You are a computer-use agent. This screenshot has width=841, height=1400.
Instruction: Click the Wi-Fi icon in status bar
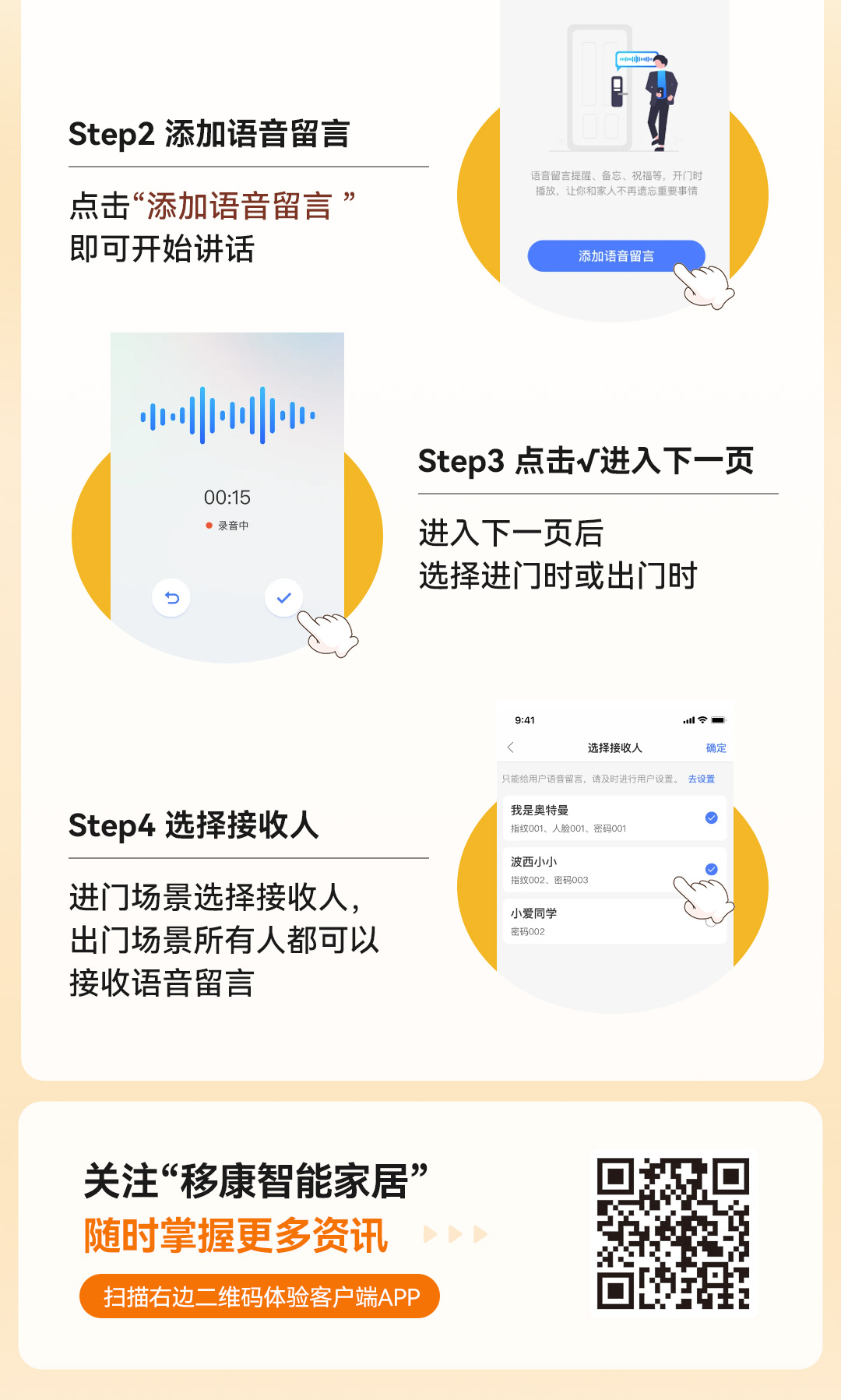tap(701, 720)
